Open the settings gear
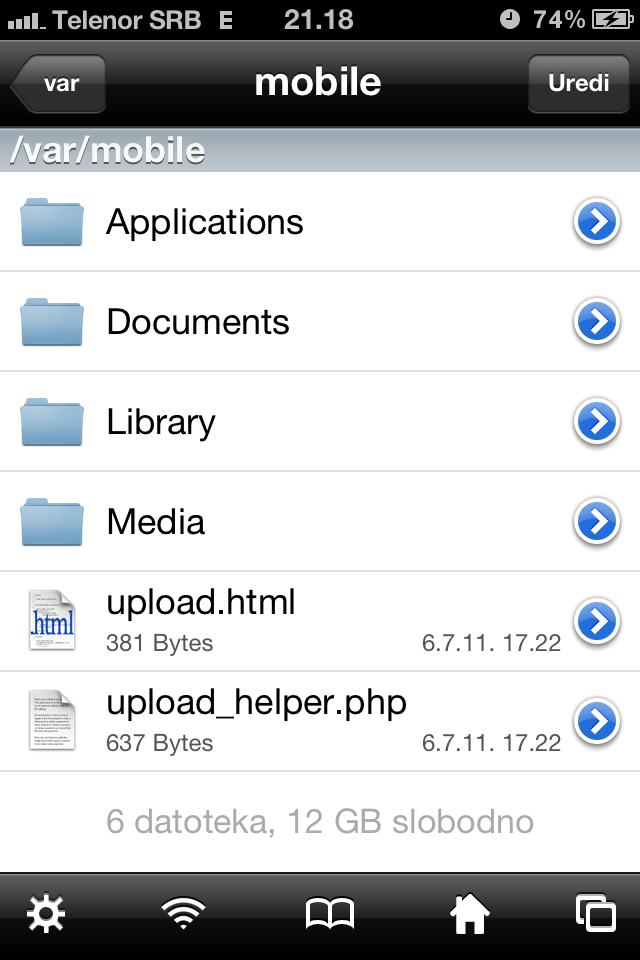Screen dimensions: 640x960 click(46, 914)
